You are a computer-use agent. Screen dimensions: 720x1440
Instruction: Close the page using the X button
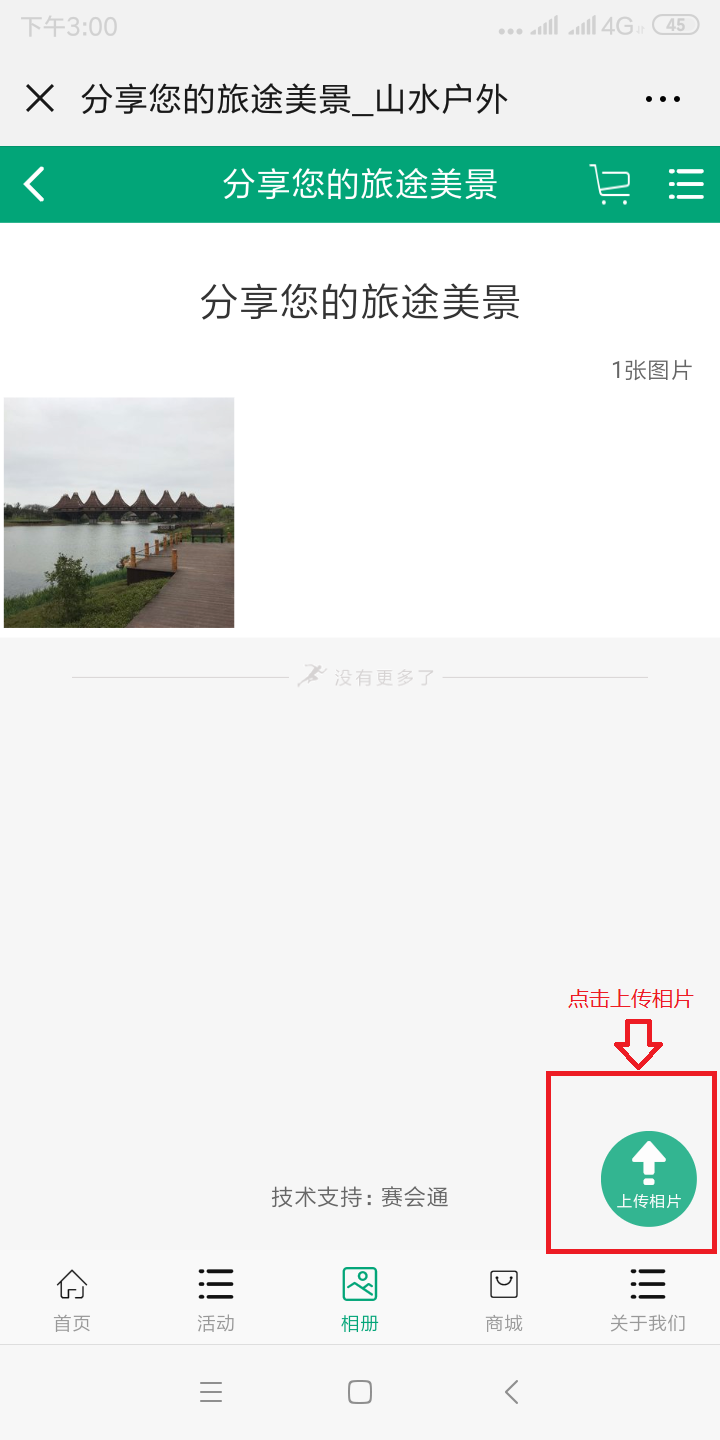(40, 97)
